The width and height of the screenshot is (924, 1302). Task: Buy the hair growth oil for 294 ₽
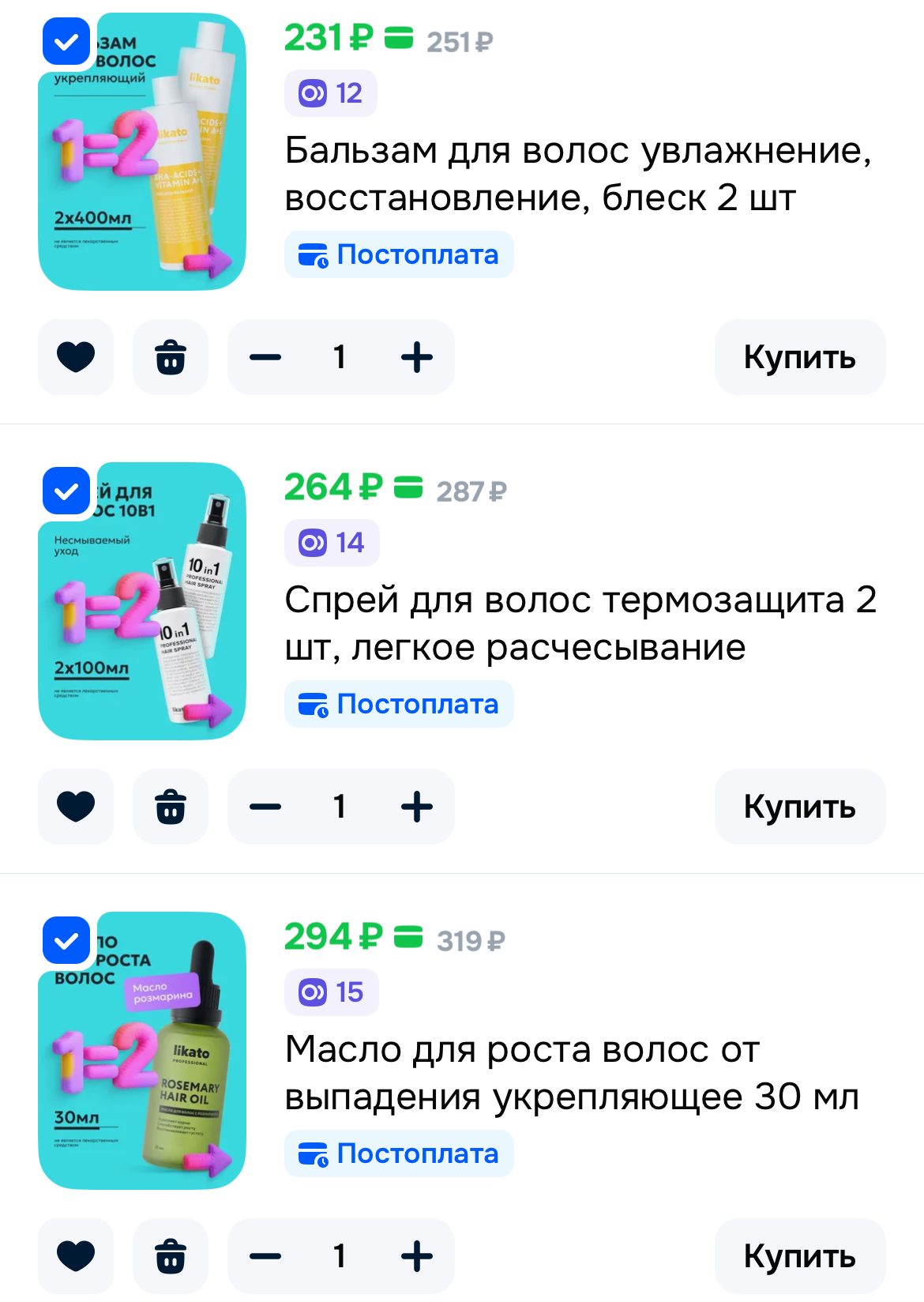coord(799,1256)
